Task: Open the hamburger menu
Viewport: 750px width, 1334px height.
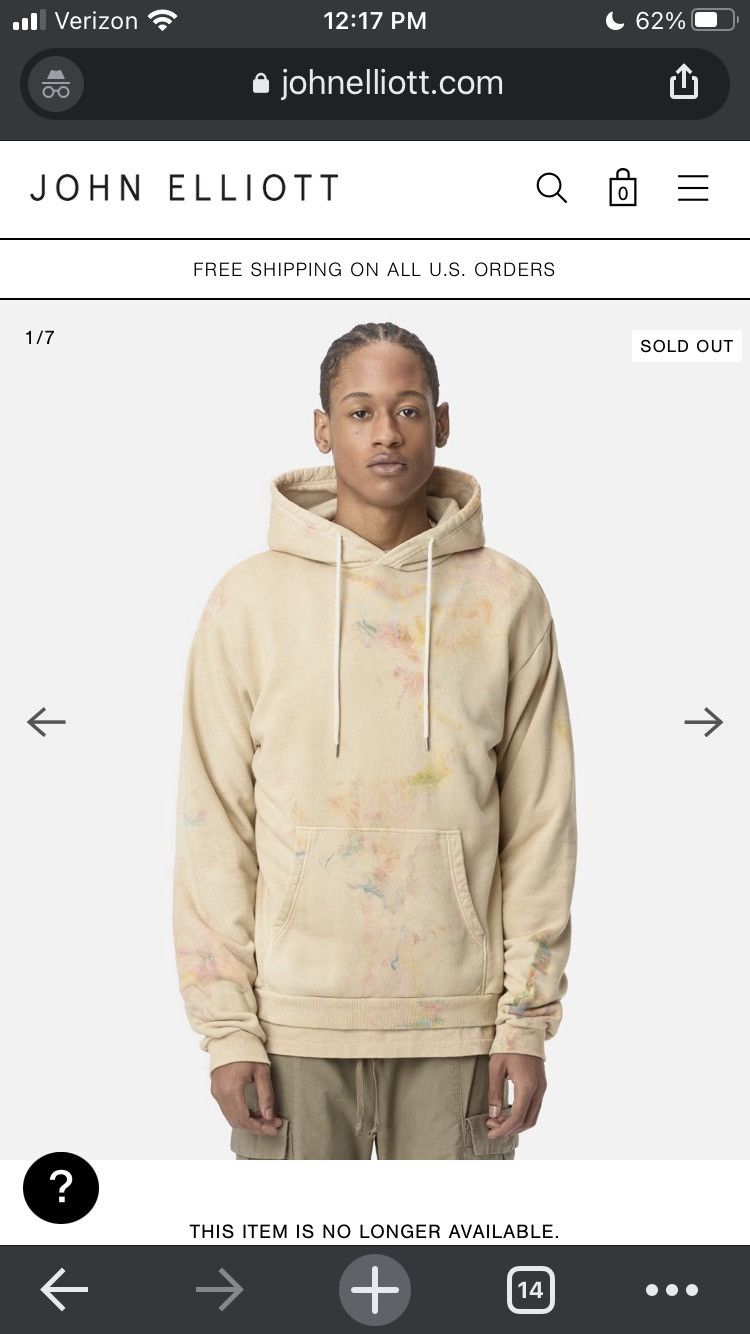Action: [x=693, y=188]
